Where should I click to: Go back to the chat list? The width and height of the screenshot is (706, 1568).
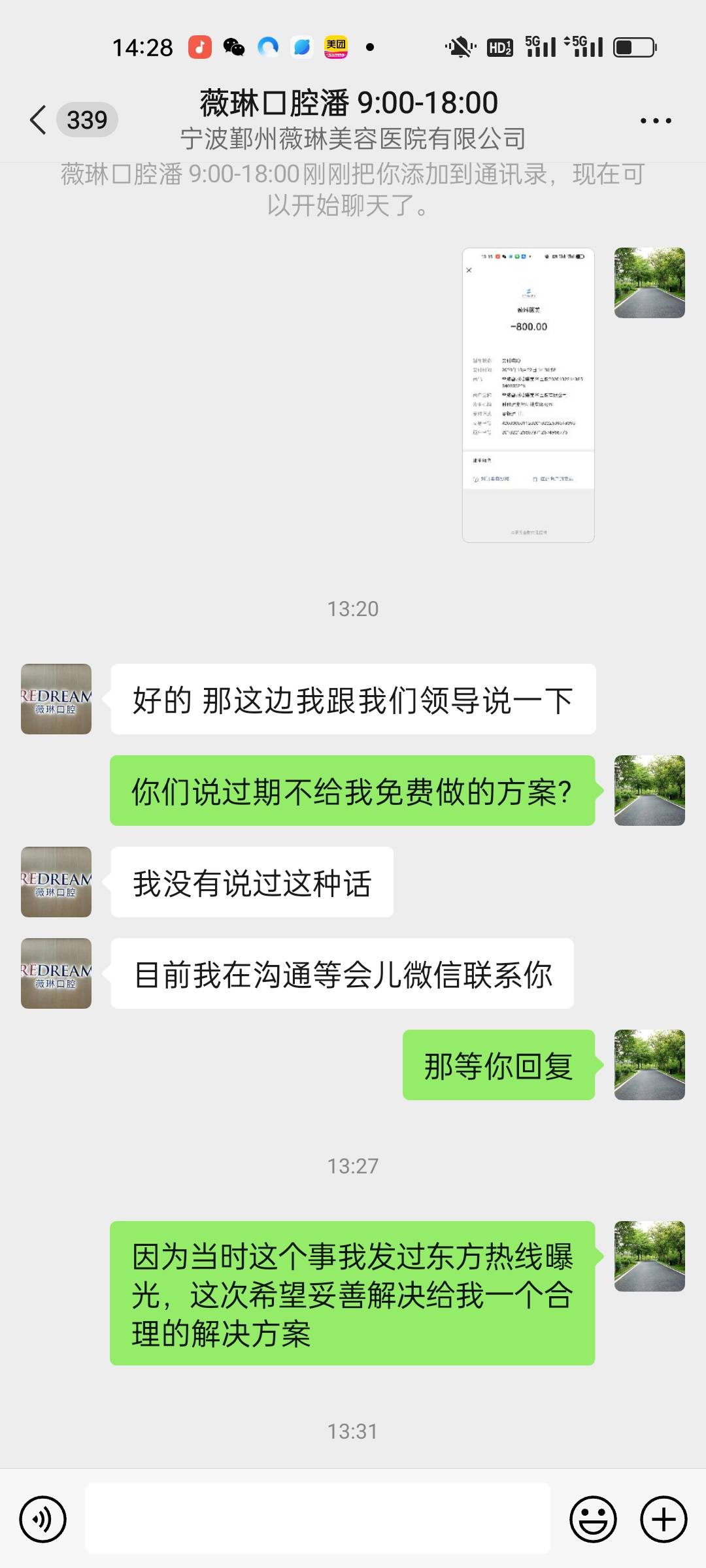(x=39, y=120)
